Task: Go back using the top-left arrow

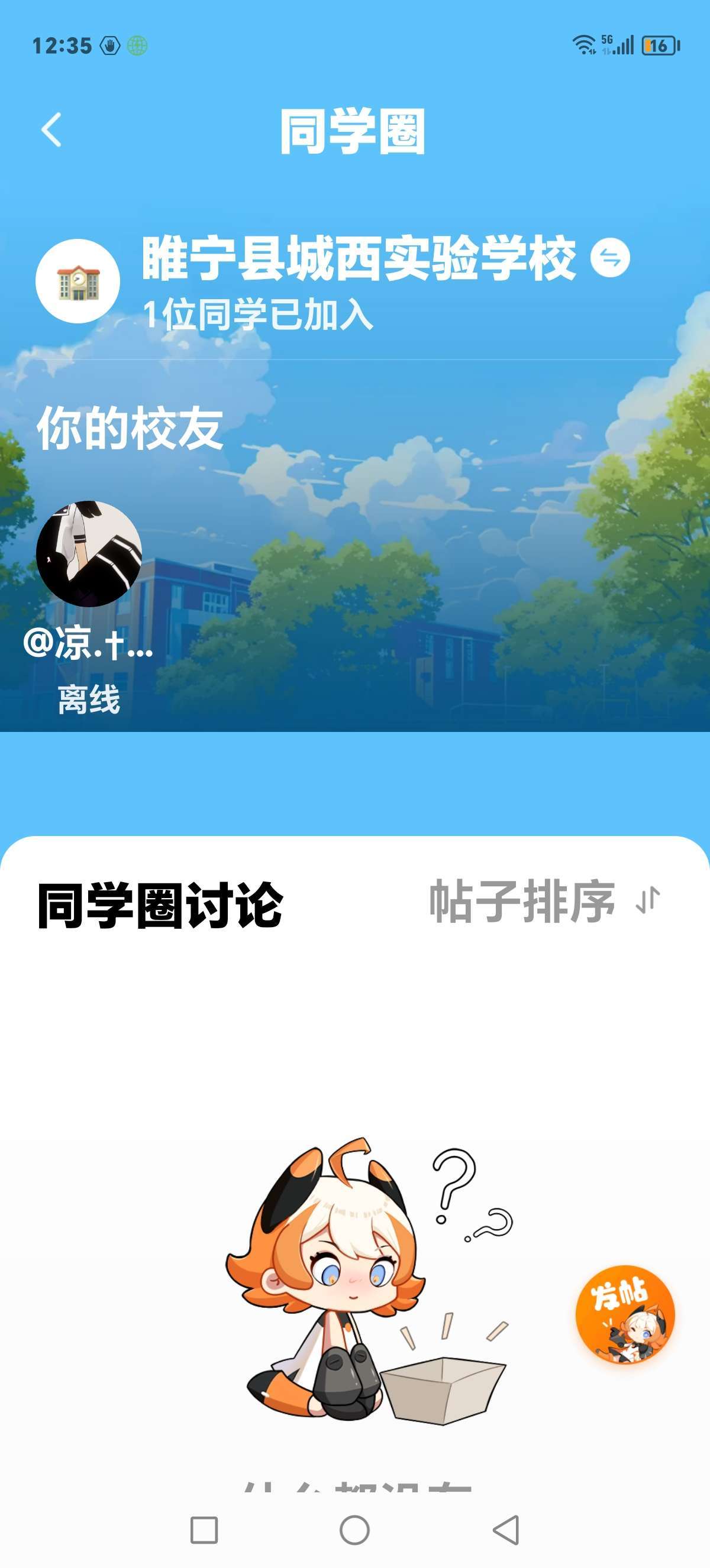Action: point(51,129)
